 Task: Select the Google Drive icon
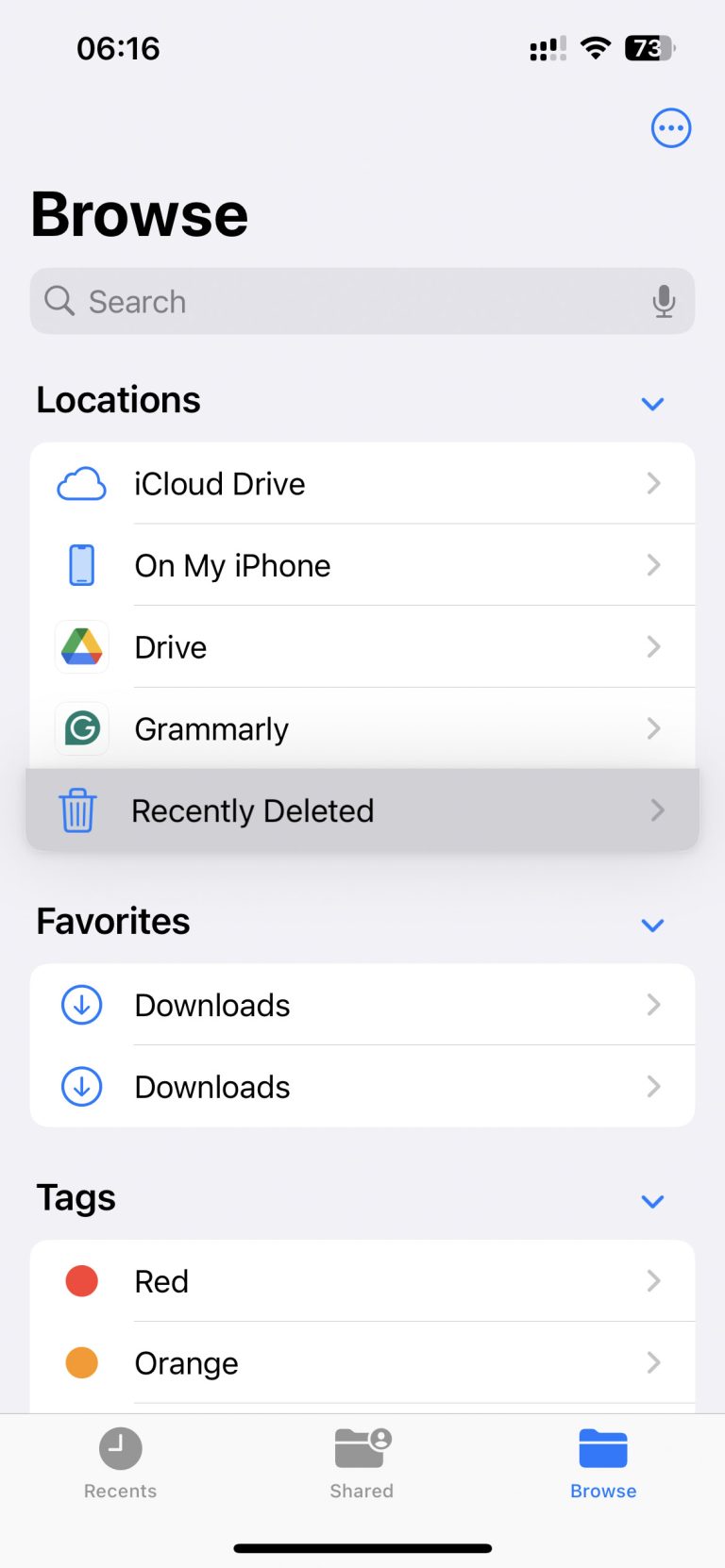(x=82, y=646)
